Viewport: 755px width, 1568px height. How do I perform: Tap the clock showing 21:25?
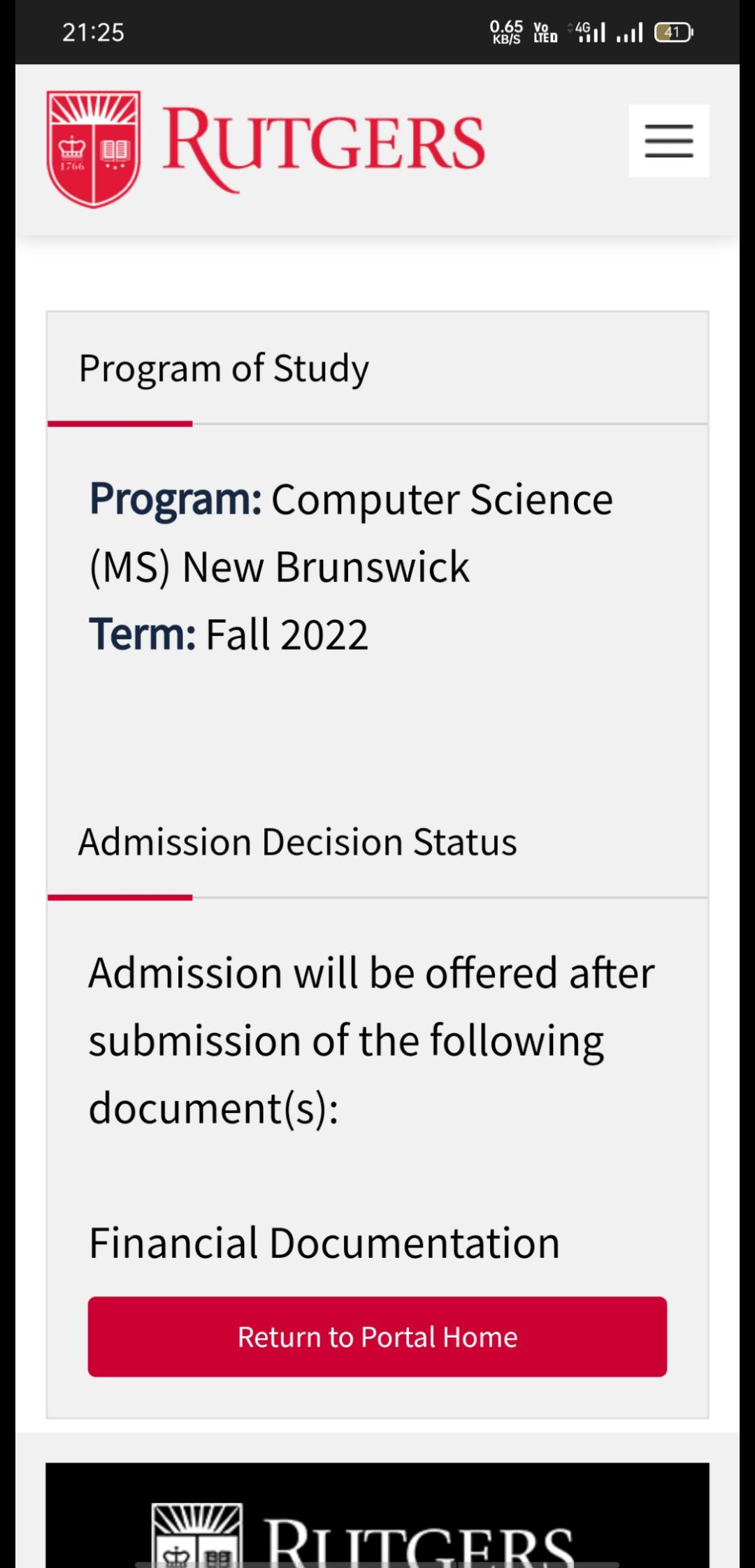(x=93, y=31)
